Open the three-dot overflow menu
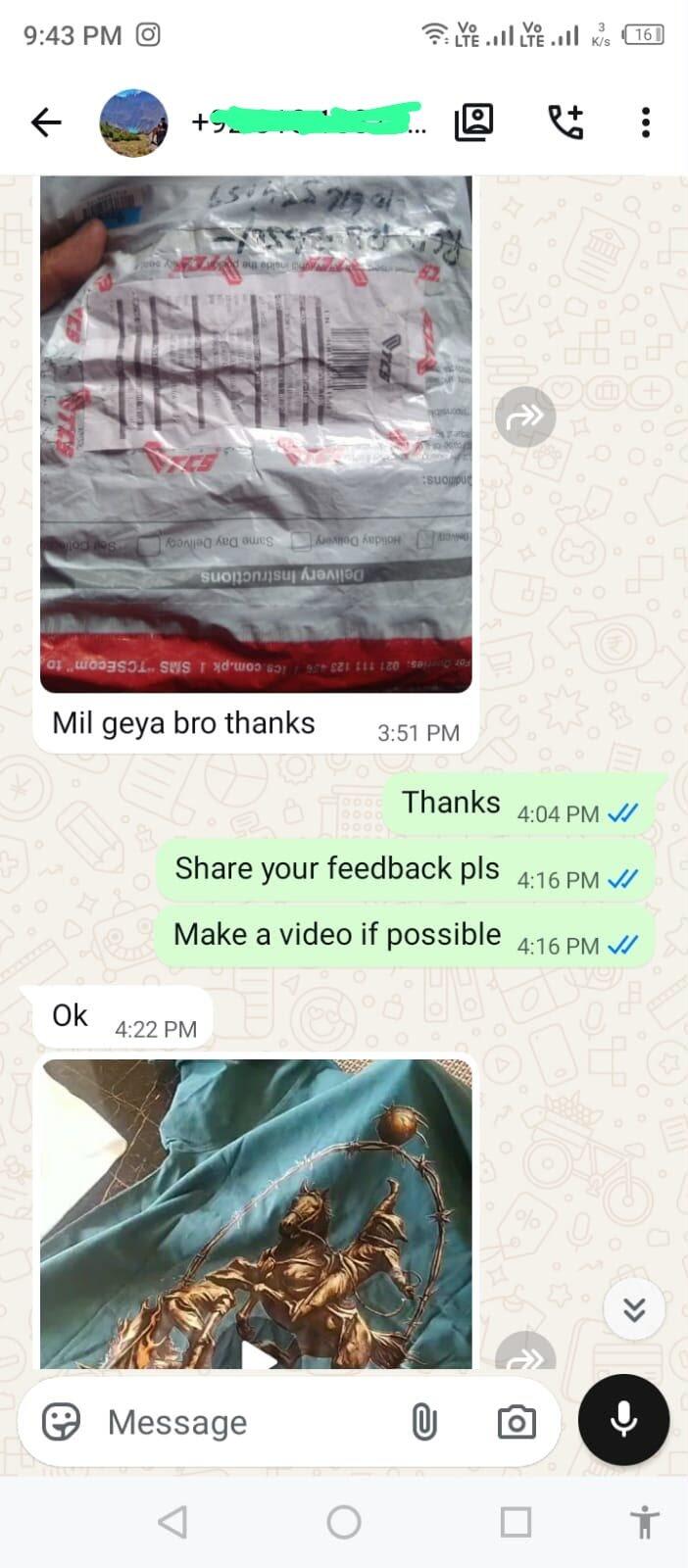Screen dimensions: 688x1568 645,122
